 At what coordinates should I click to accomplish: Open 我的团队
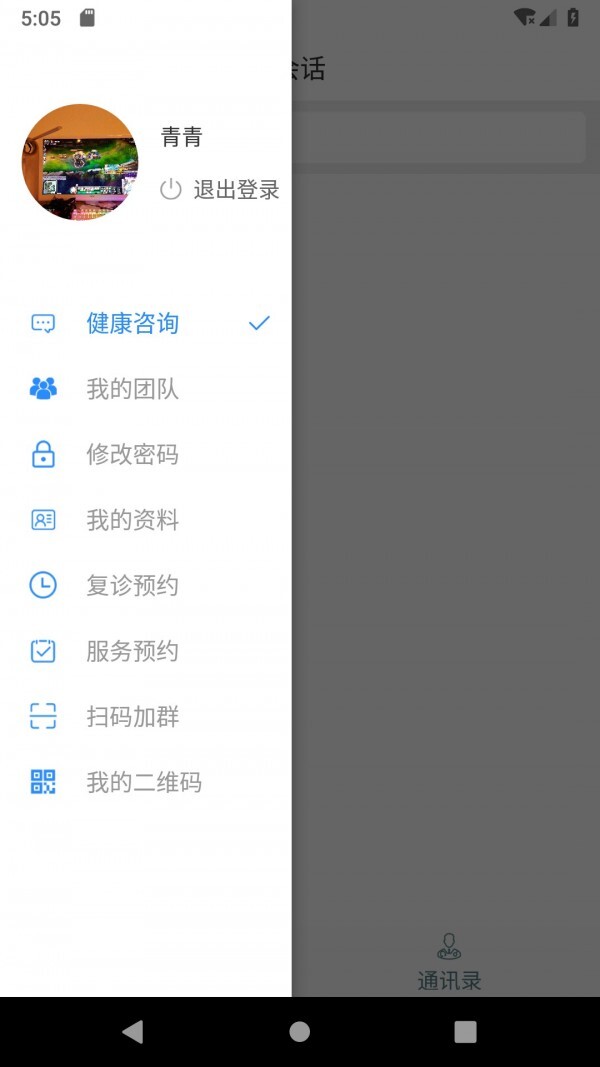click(132, 389)
